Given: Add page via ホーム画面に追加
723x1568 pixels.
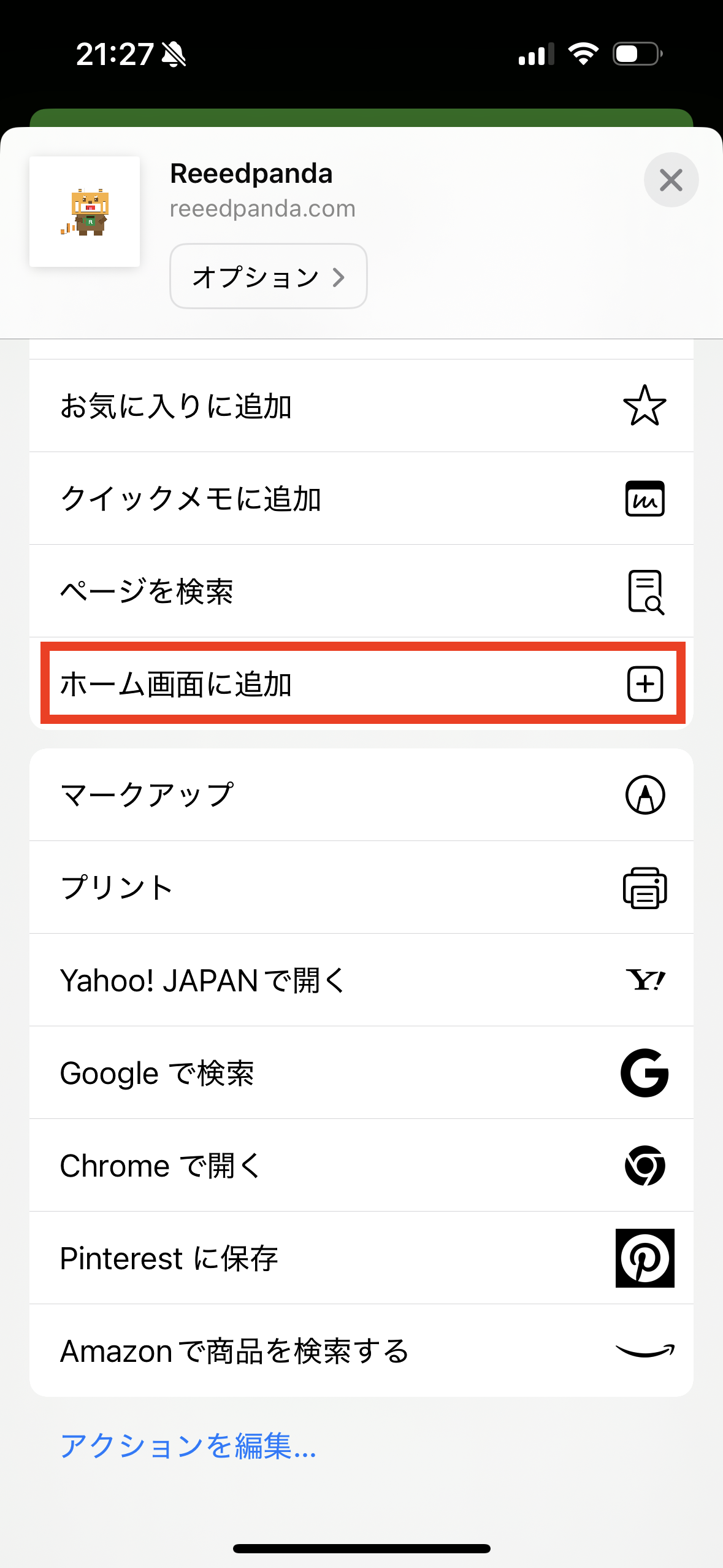Looking at the screenshot, I should click(361, 683).
